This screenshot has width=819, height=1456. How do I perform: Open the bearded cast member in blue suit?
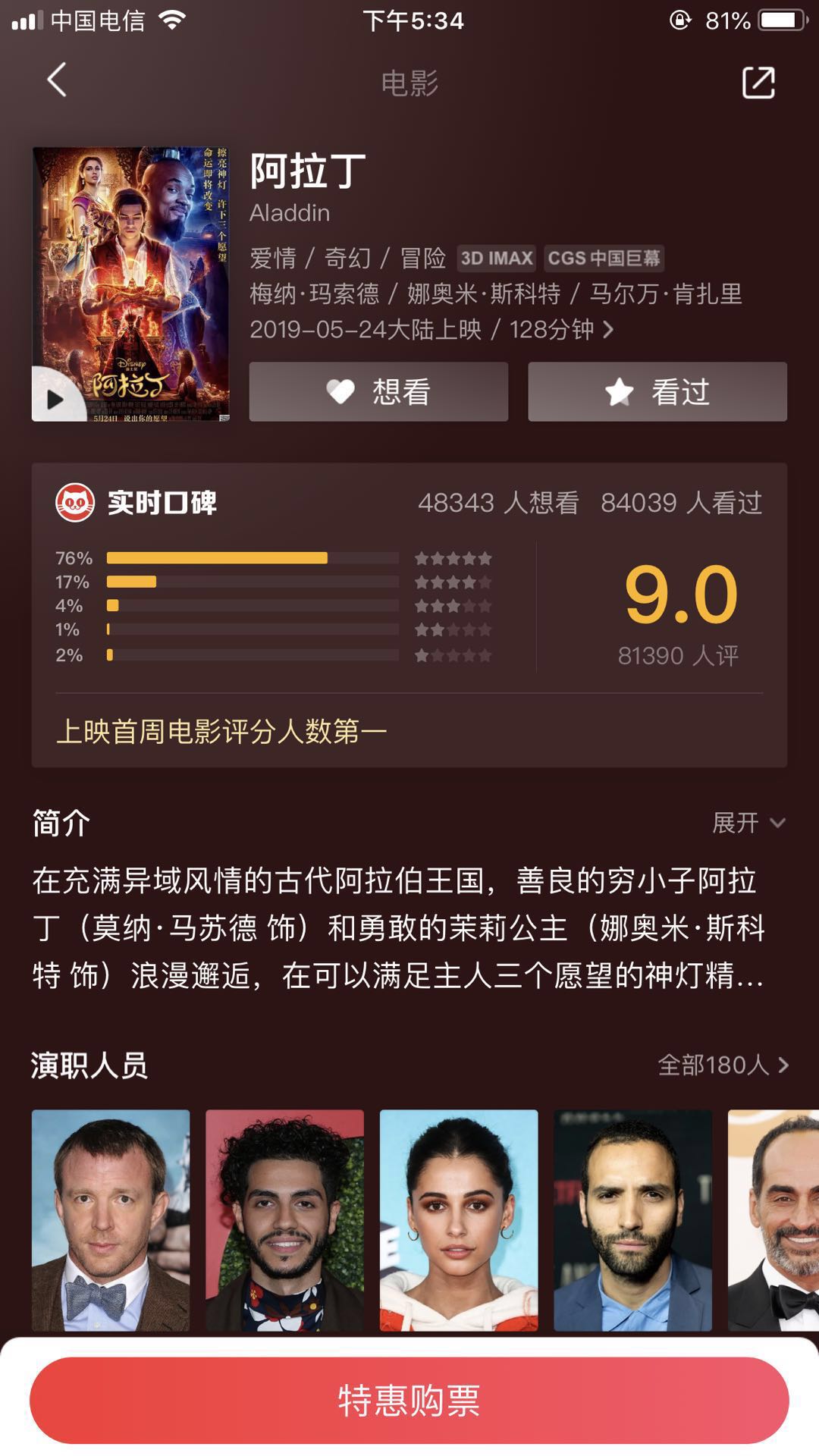pos(632,1219)
